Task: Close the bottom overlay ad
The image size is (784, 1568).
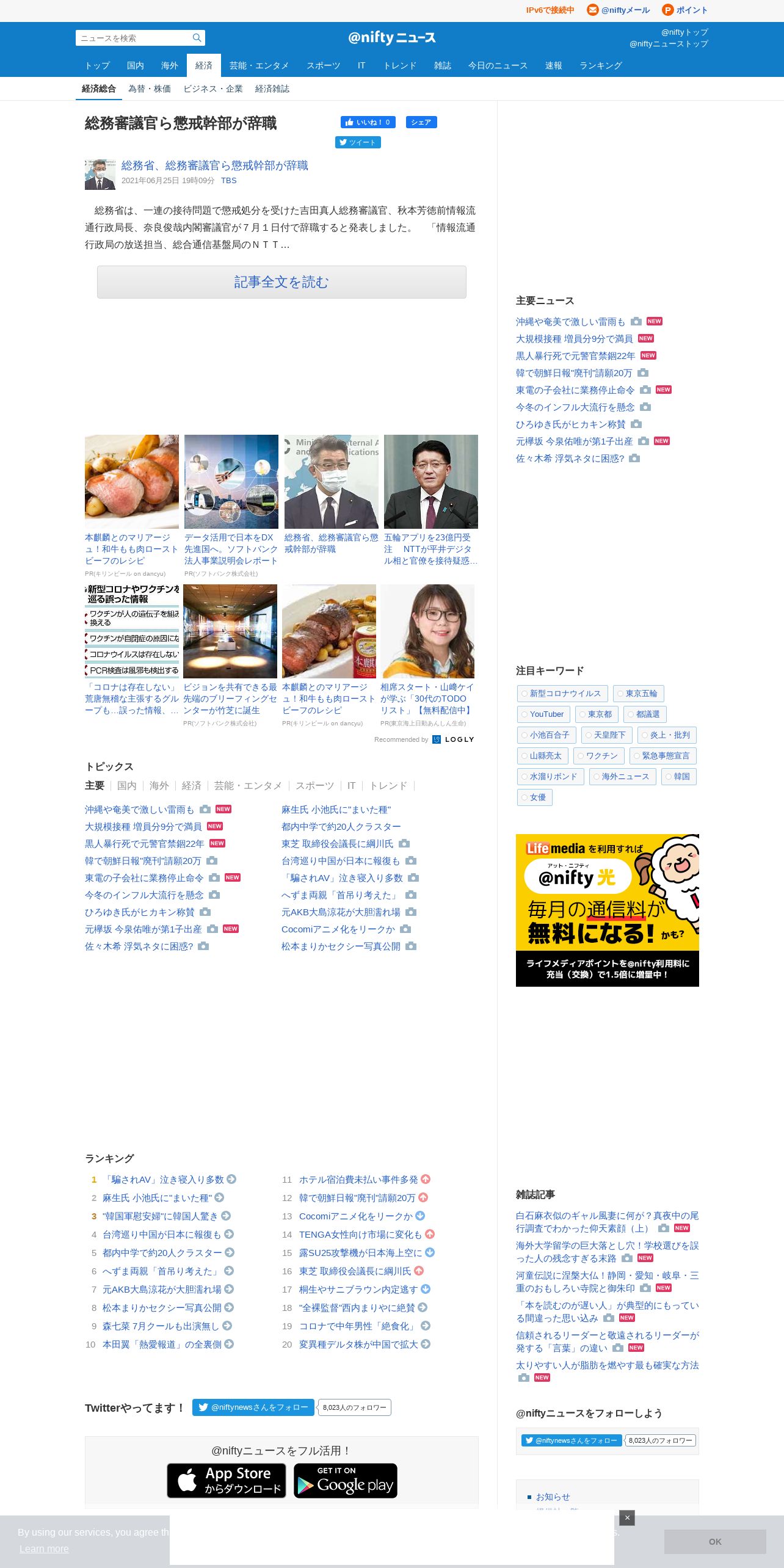Action: coord(627,1518)
